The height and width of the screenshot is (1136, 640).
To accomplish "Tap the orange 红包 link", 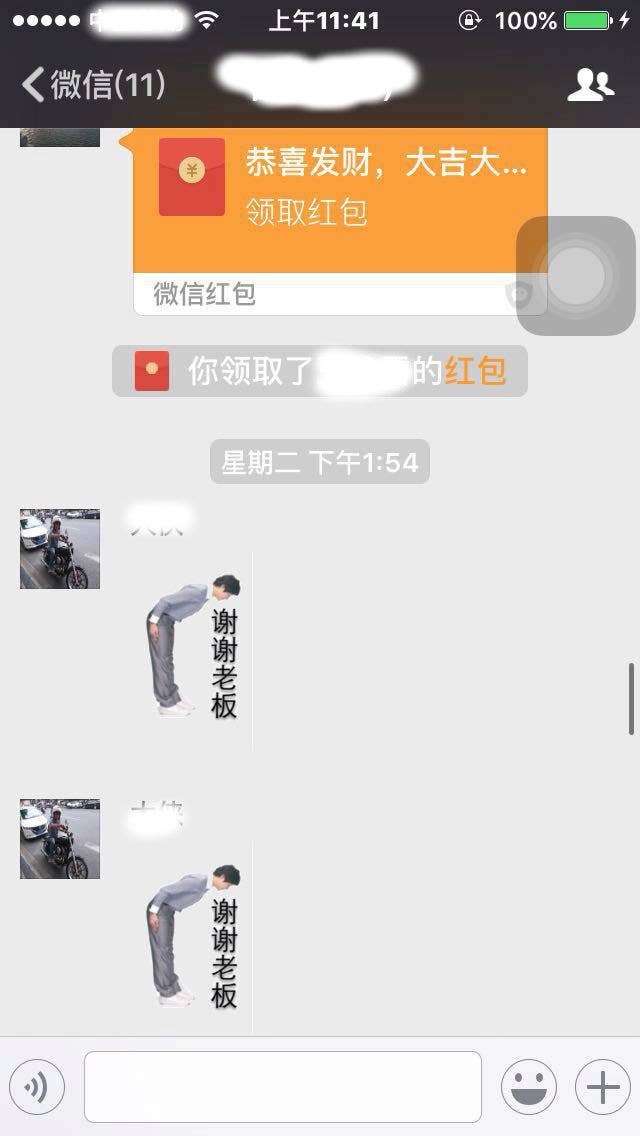I will [476, 371].
